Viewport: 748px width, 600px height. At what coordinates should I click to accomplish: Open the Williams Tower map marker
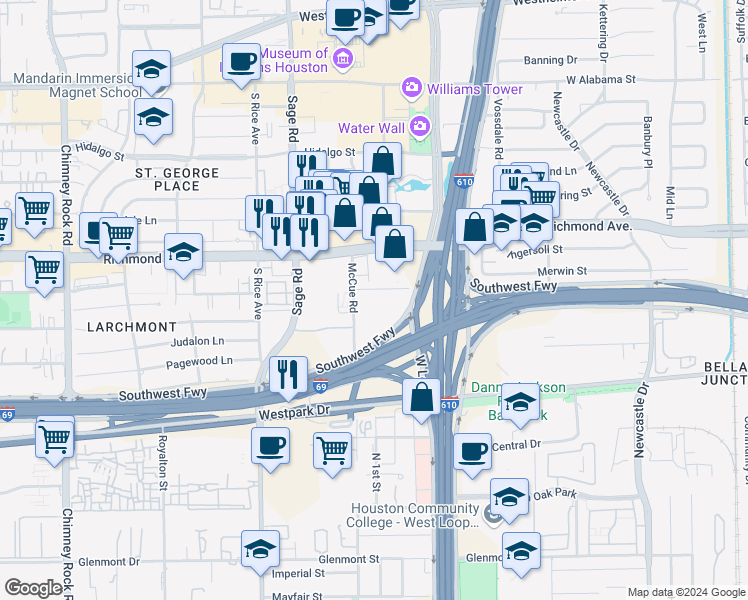pos(412,89)
